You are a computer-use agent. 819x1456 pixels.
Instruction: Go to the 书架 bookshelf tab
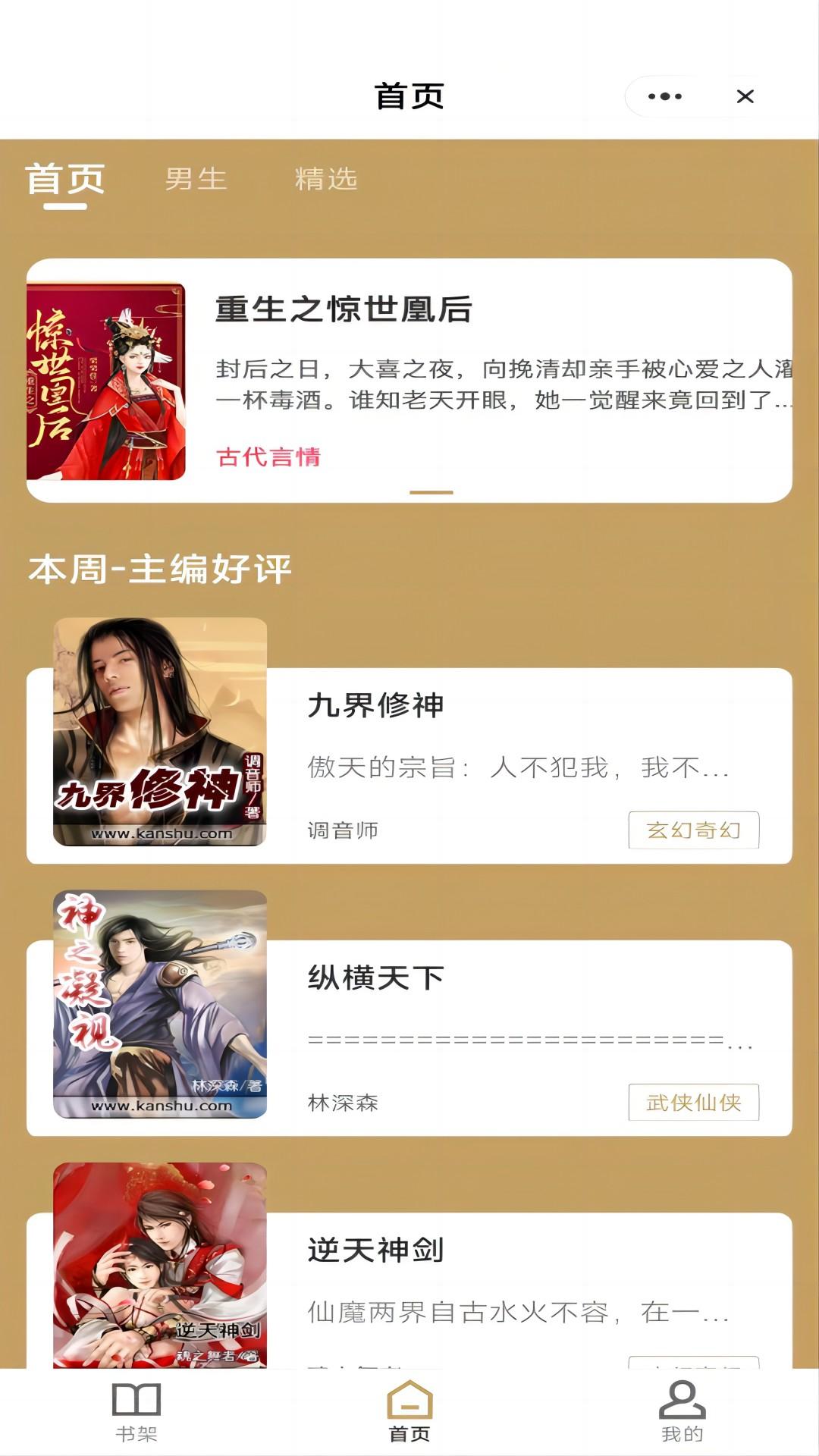click(136, 1412)
